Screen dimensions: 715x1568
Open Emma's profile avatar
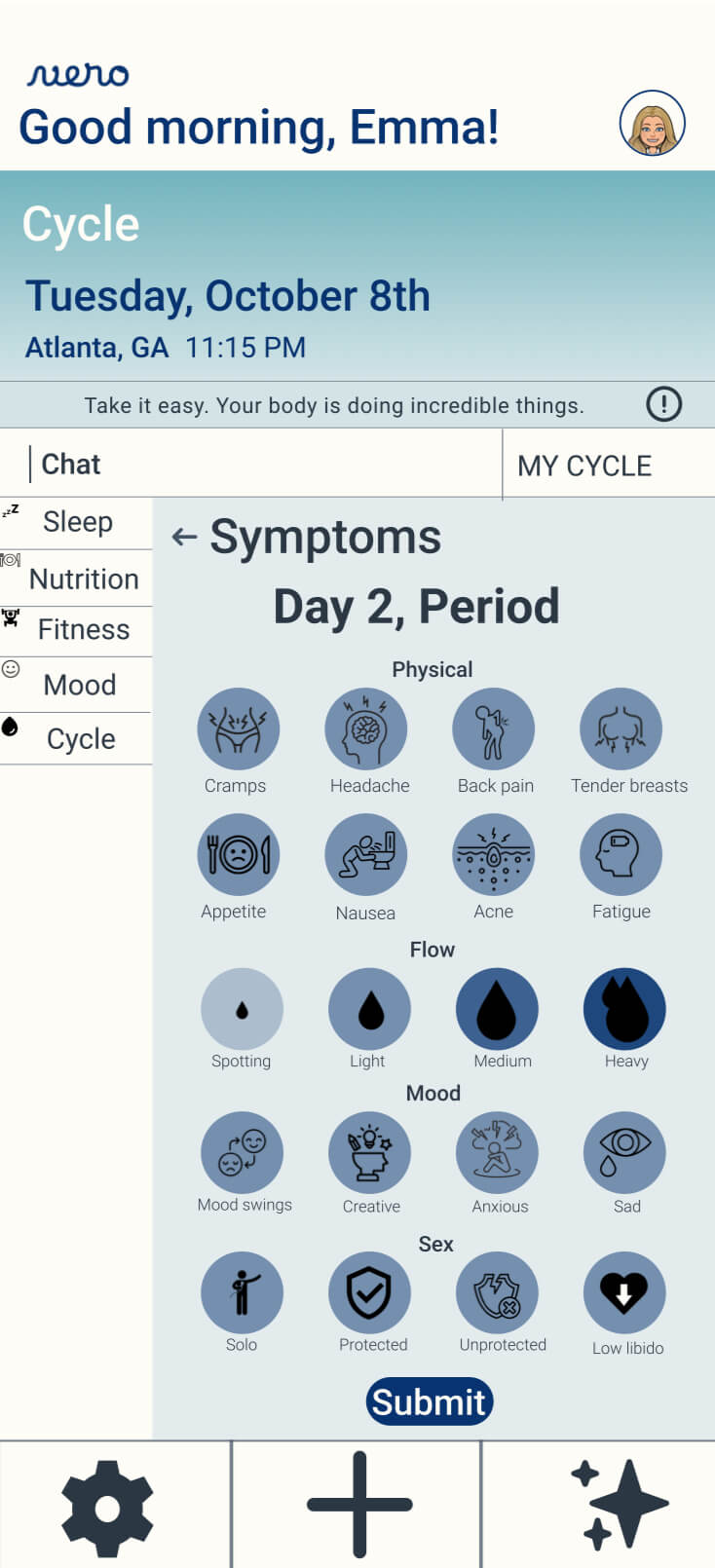(652, 124)
